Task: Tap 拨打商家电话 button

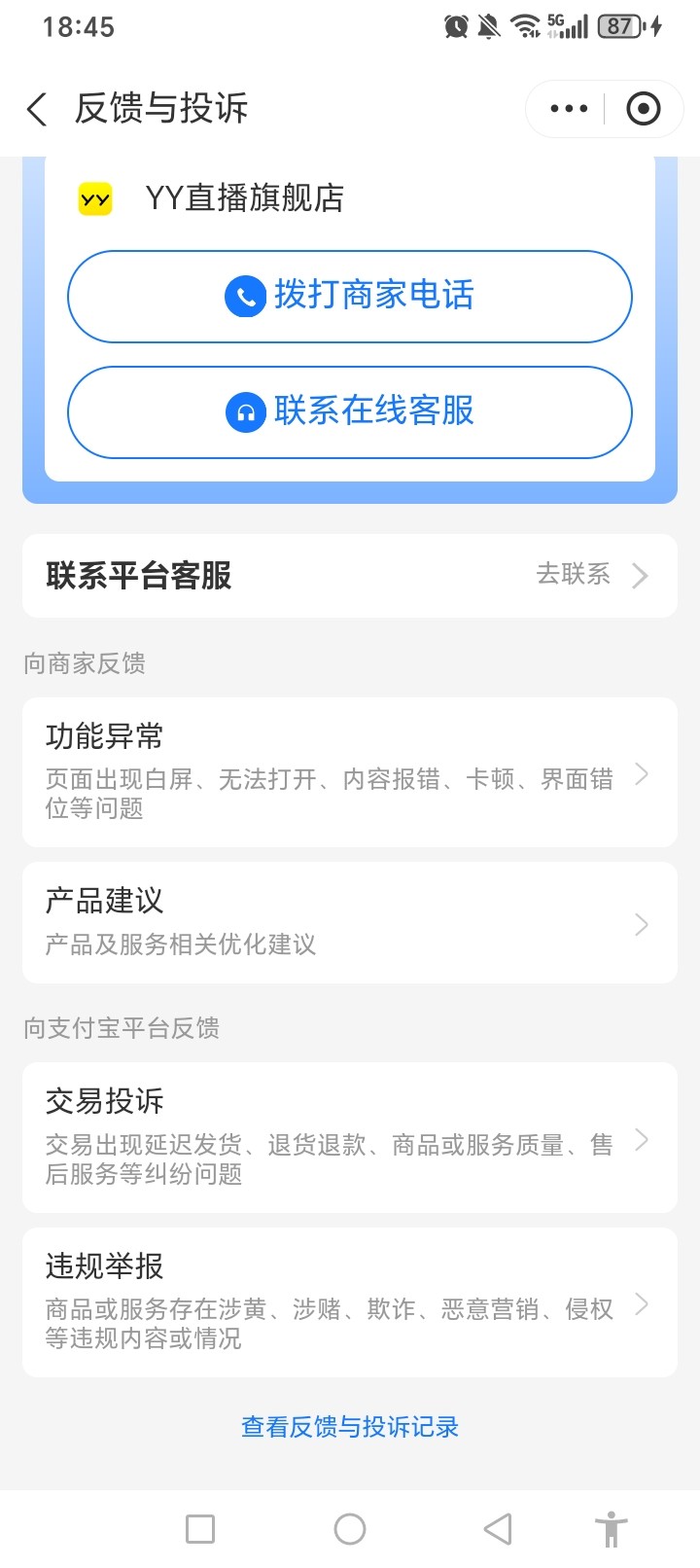Action: pyautogui.click(x=350, y=297)
